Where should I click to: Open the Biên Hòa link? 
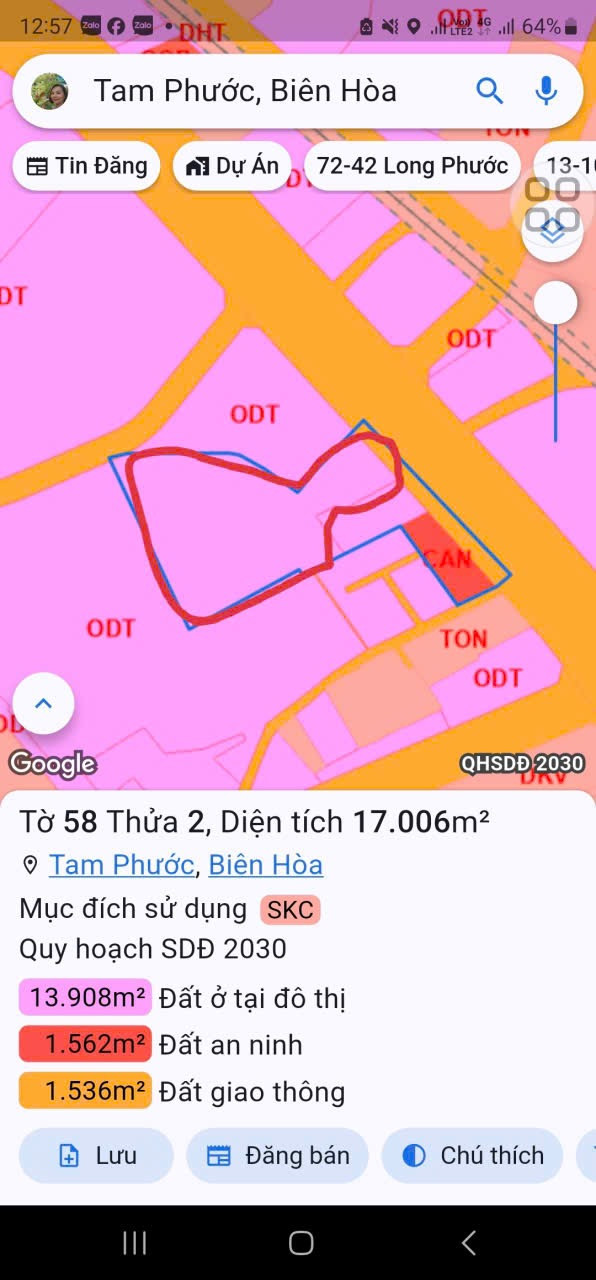point(266,864)
